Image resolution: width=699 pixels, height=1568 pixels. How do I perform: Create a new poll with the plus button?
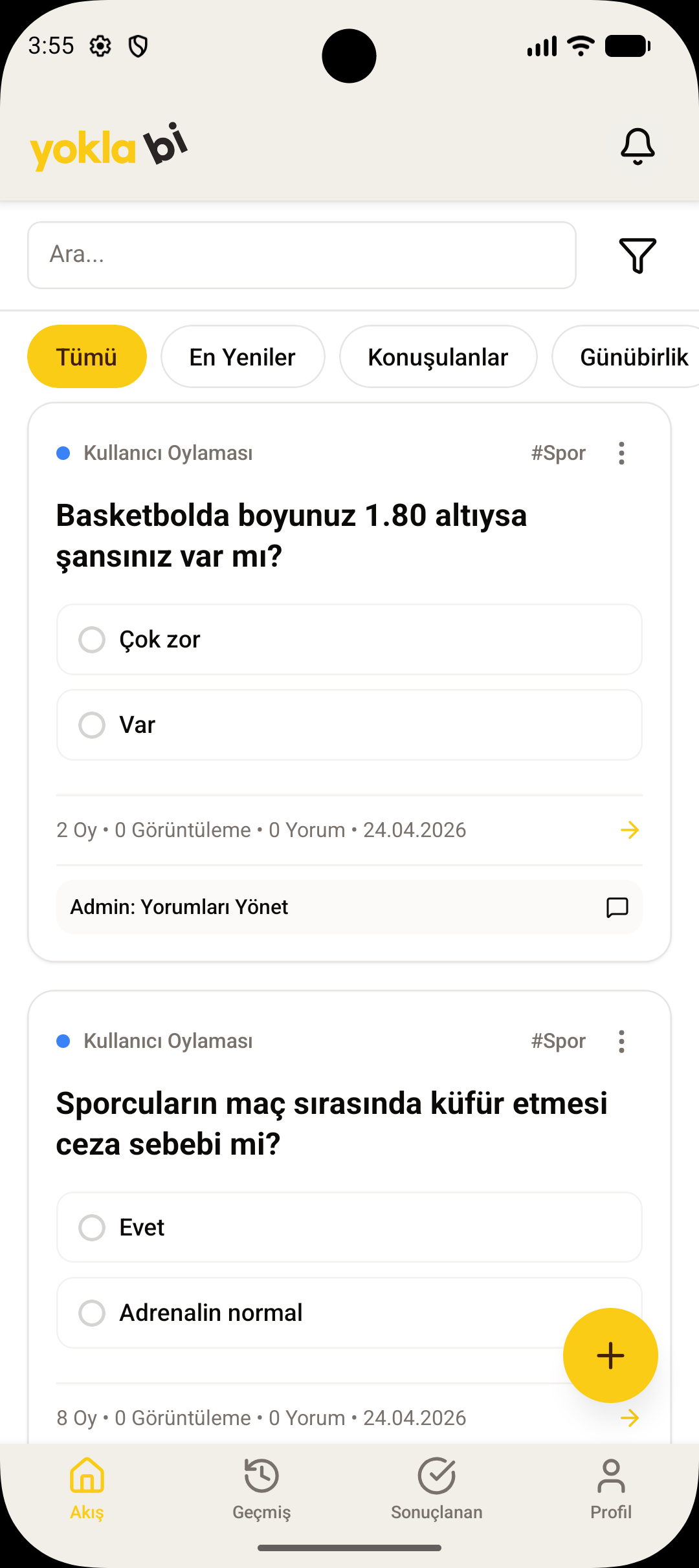click(x=610, y=1355)
